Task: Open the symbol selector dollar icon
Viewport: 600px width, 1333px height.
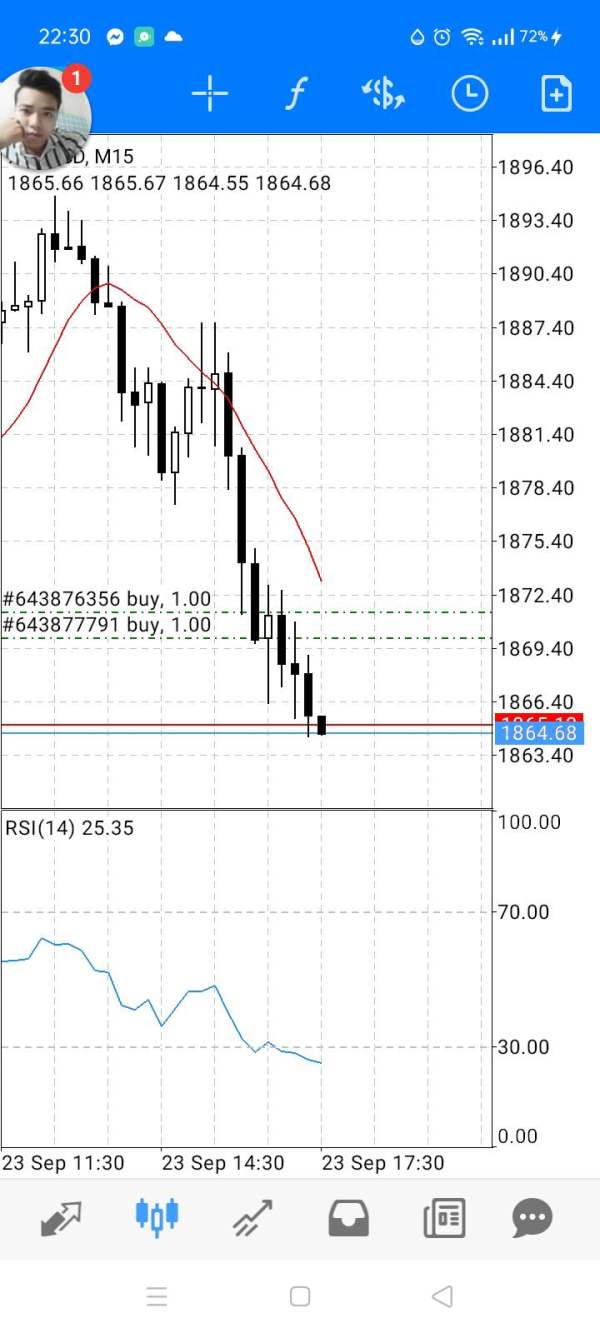Action: click(x=382, y=94)
